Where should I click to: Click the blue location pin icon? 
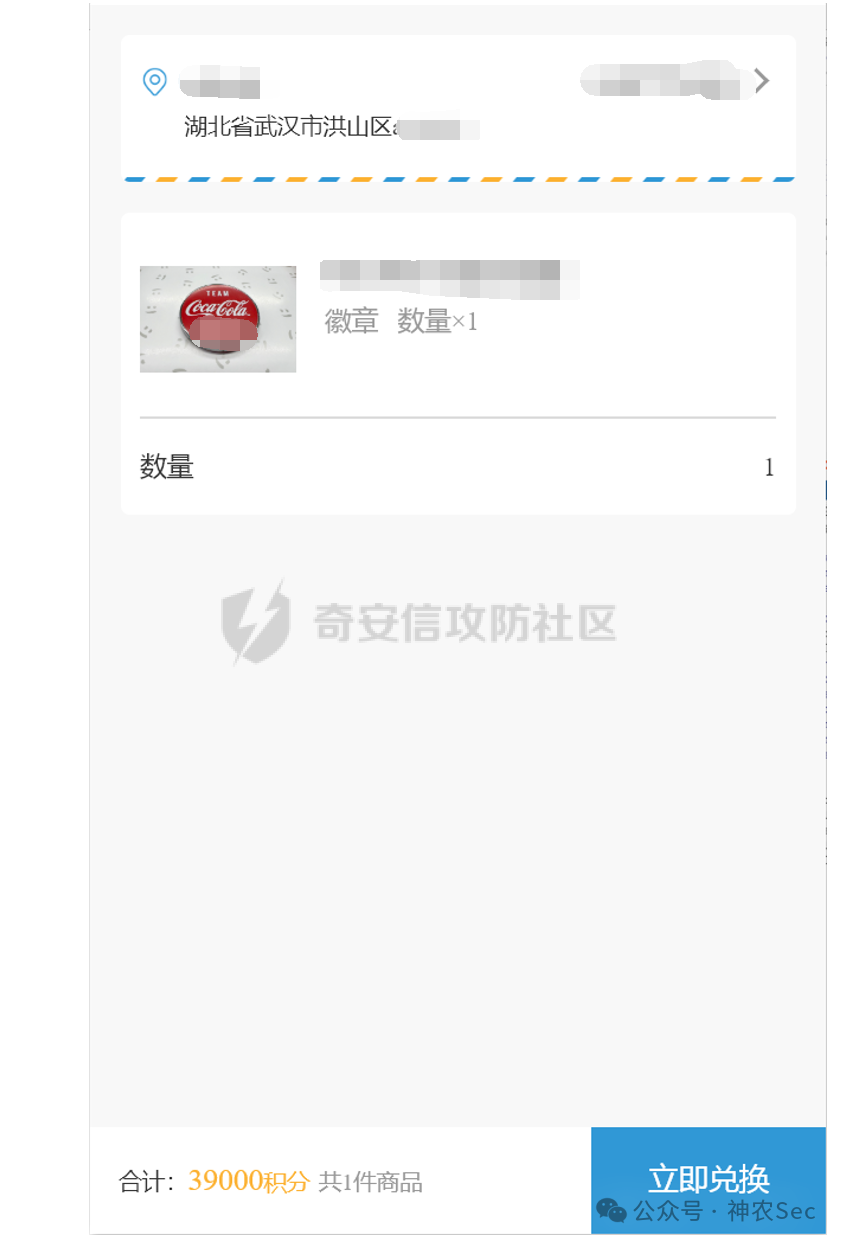click(x=154, y=81)
